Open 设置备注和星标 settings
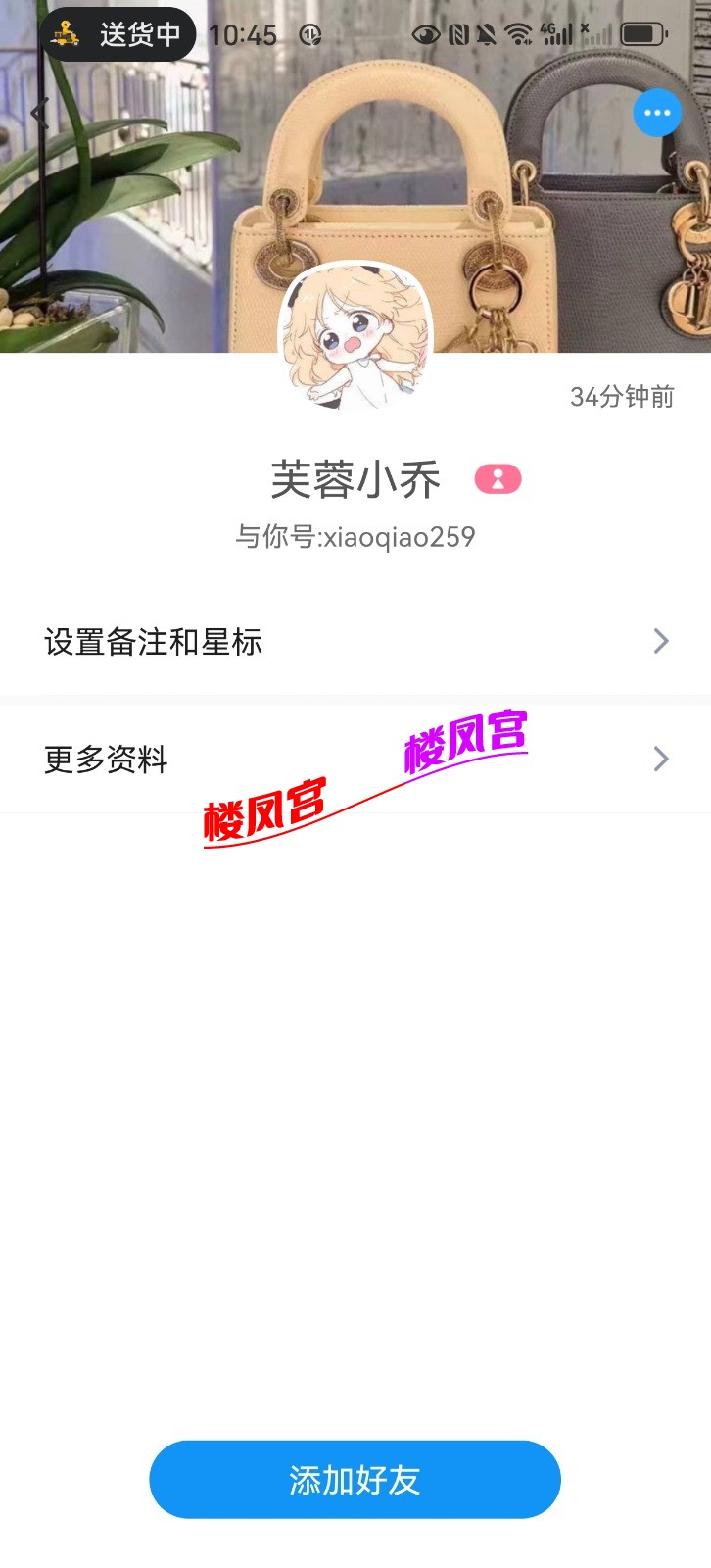 pos(152,641)
